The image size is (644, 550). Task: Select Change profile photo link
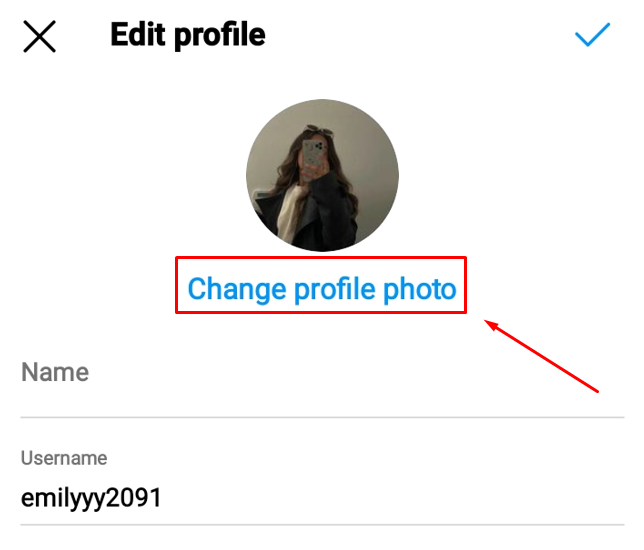(x=322, y=289)
